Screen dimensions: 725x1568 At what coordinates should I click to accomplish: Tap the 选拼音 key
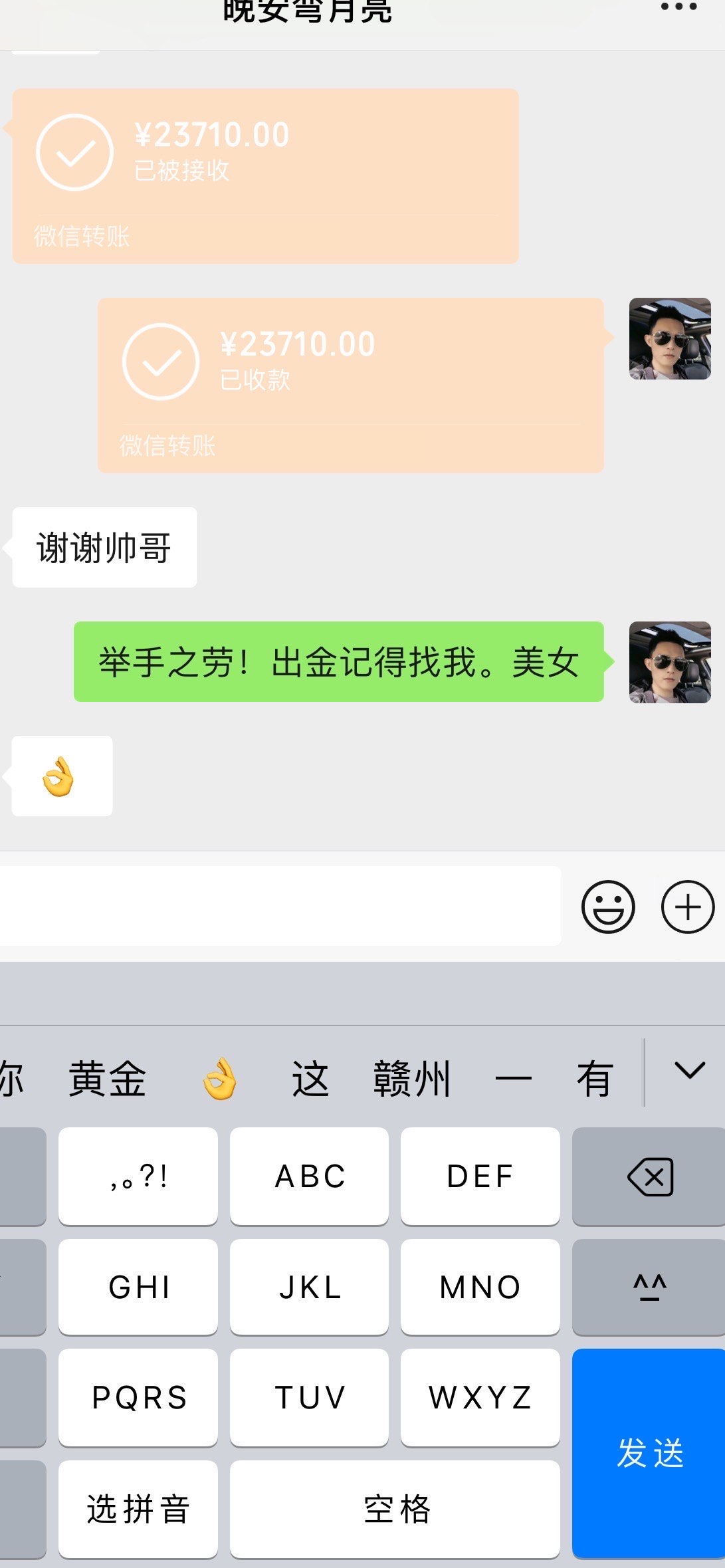(x=138, y=1509)
